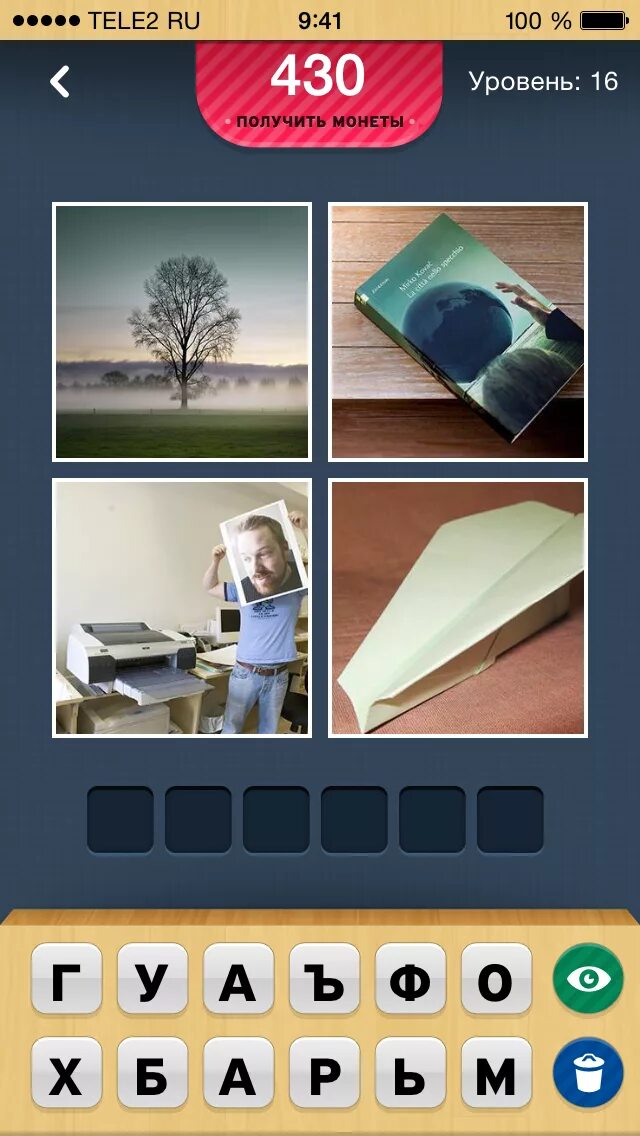Choose the letter Ф tile
This screenshot has width=640, height=1136.
pos(410,979)
